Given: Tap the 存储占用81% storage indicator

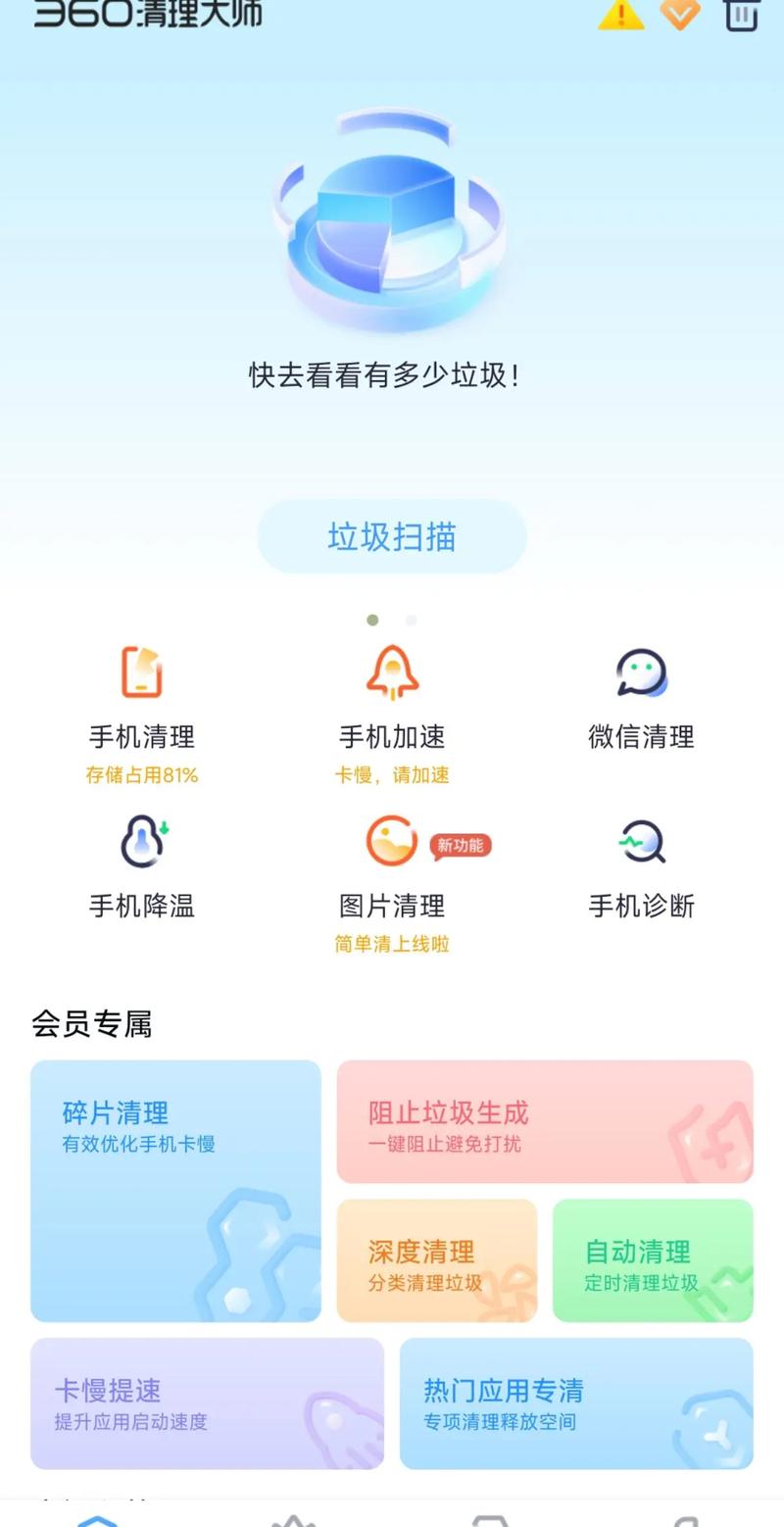Looking at the screenshot, I should click(x=141, y=774).
